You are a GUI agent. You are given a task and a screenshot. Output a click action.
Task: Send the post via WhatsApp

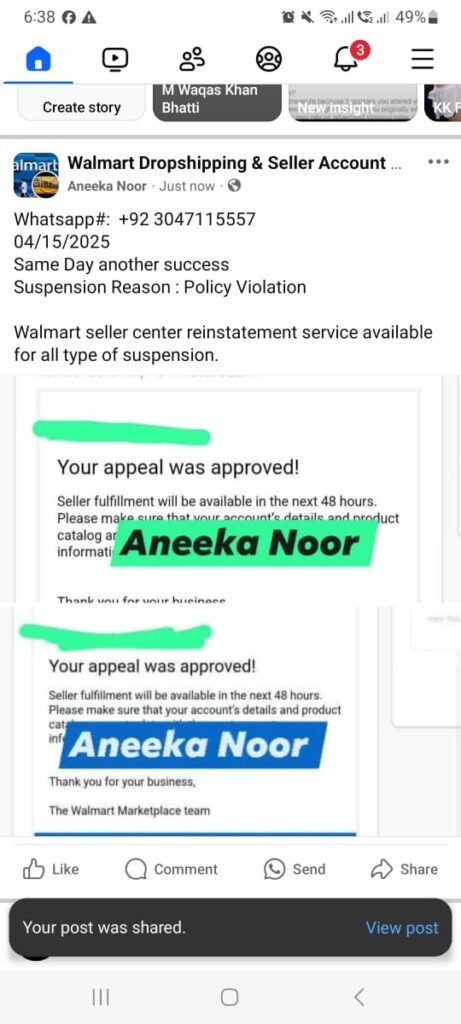[294, 869]
